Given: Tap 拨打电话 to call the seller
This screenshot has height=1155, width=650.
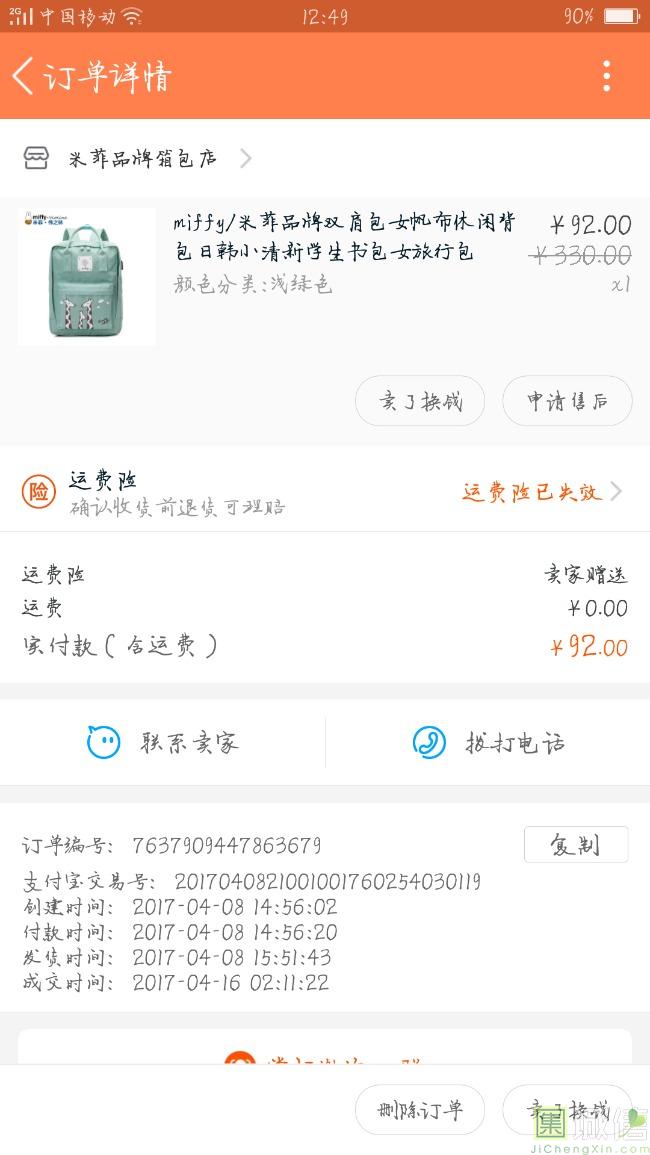Looking at the screenshot, I should 488,743.
